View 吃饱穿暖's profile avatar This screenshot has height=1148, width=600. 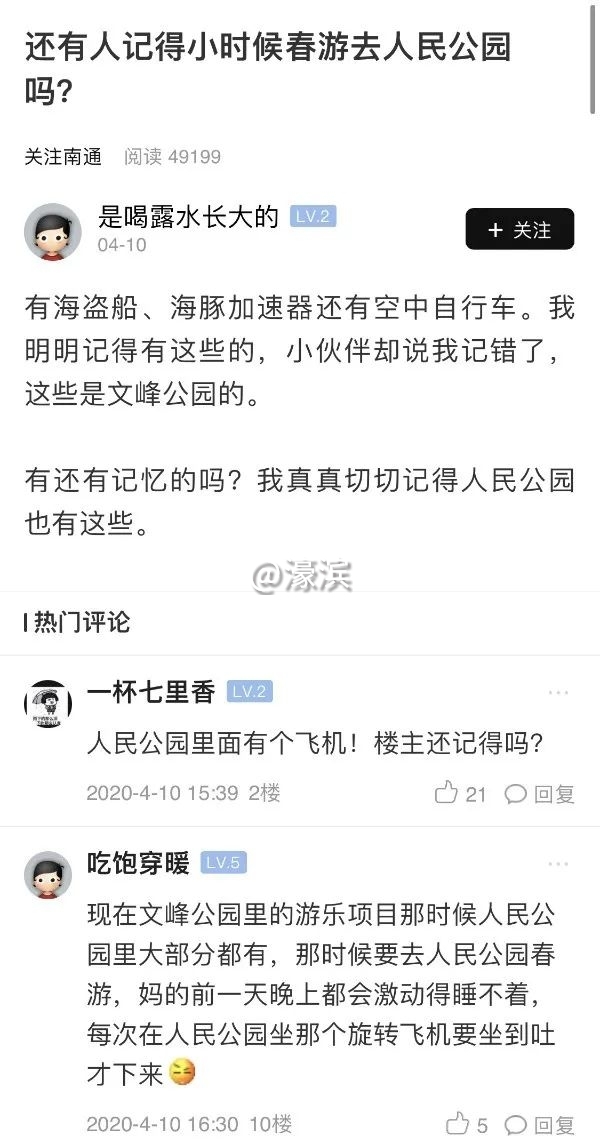[x=48, y=875]
